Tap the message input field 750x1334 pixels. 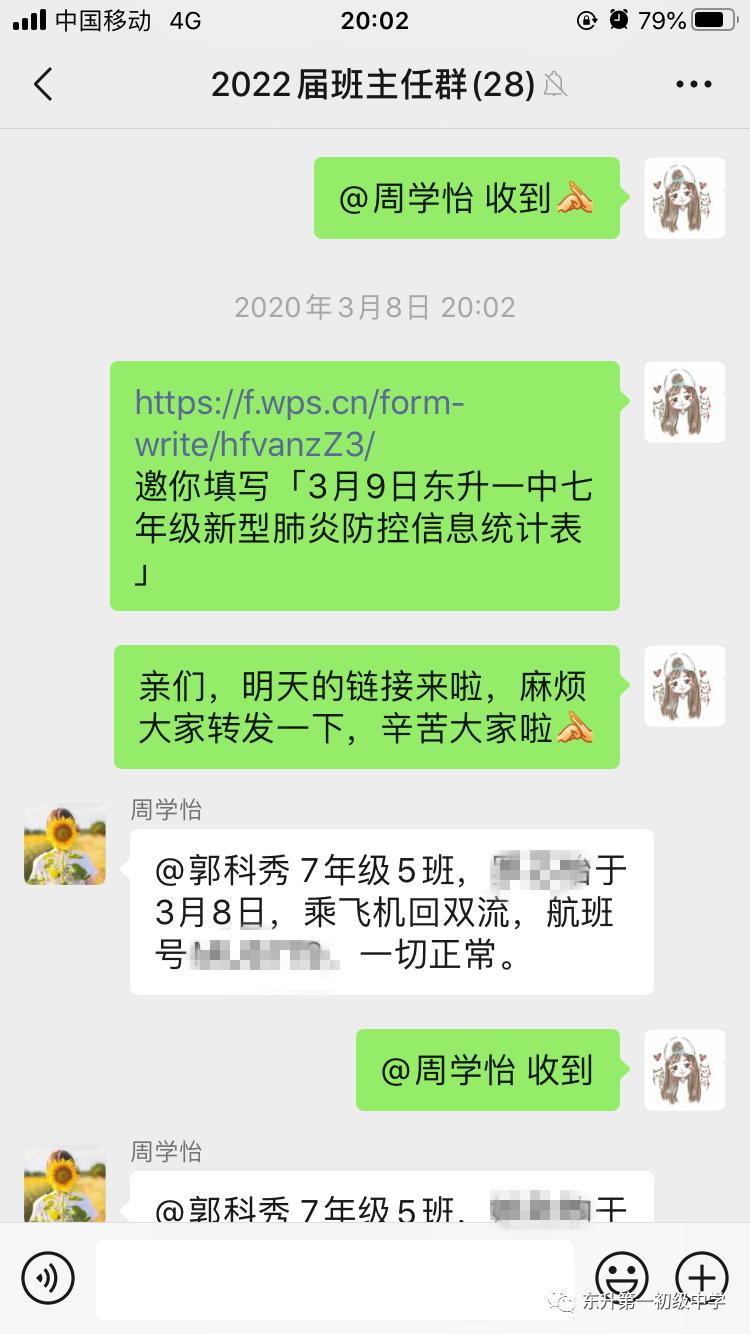pyautogui.click(x=335, y=1278)
